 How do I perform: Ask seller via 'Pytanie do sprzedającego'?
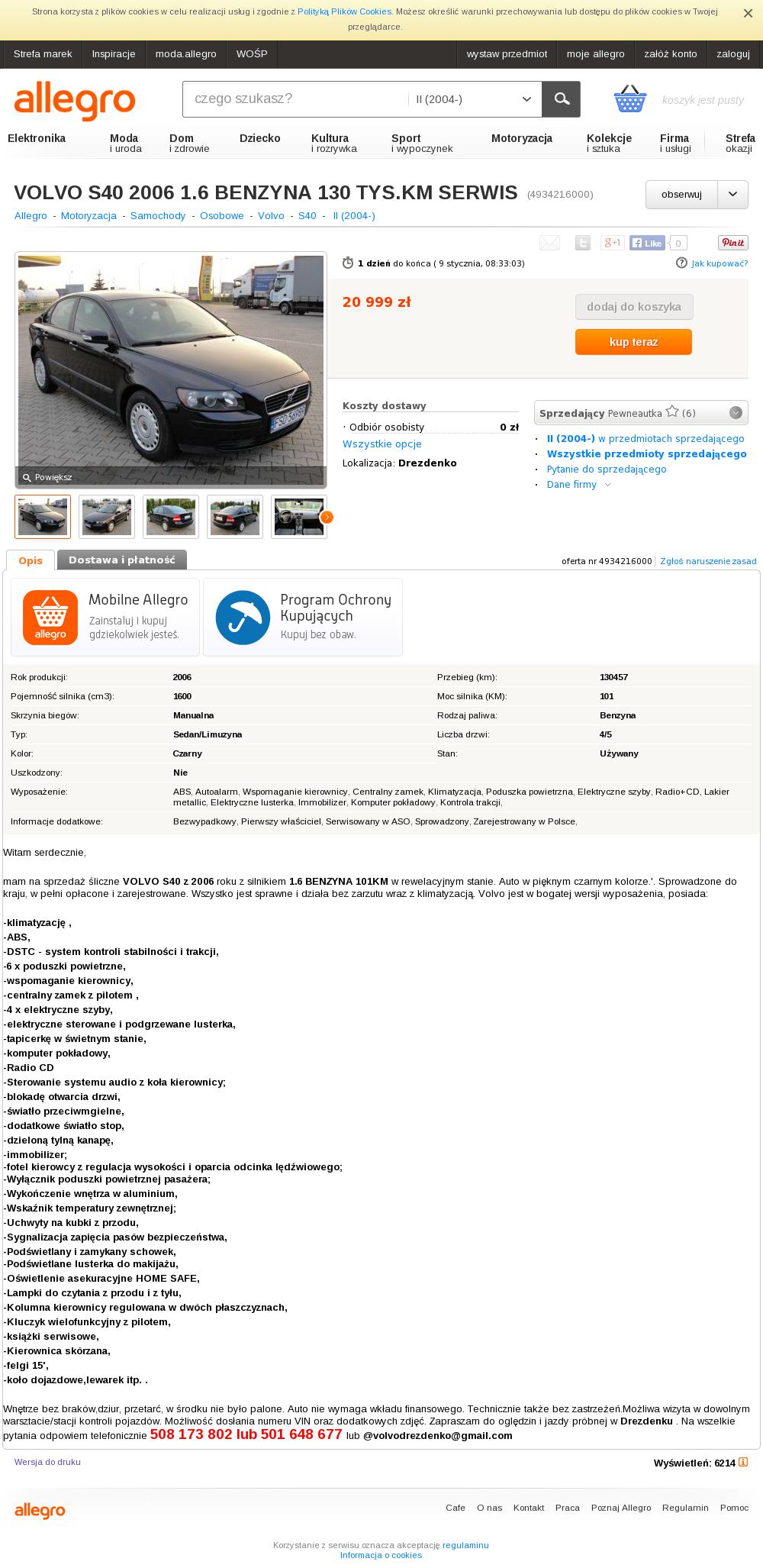pos(606,469)
